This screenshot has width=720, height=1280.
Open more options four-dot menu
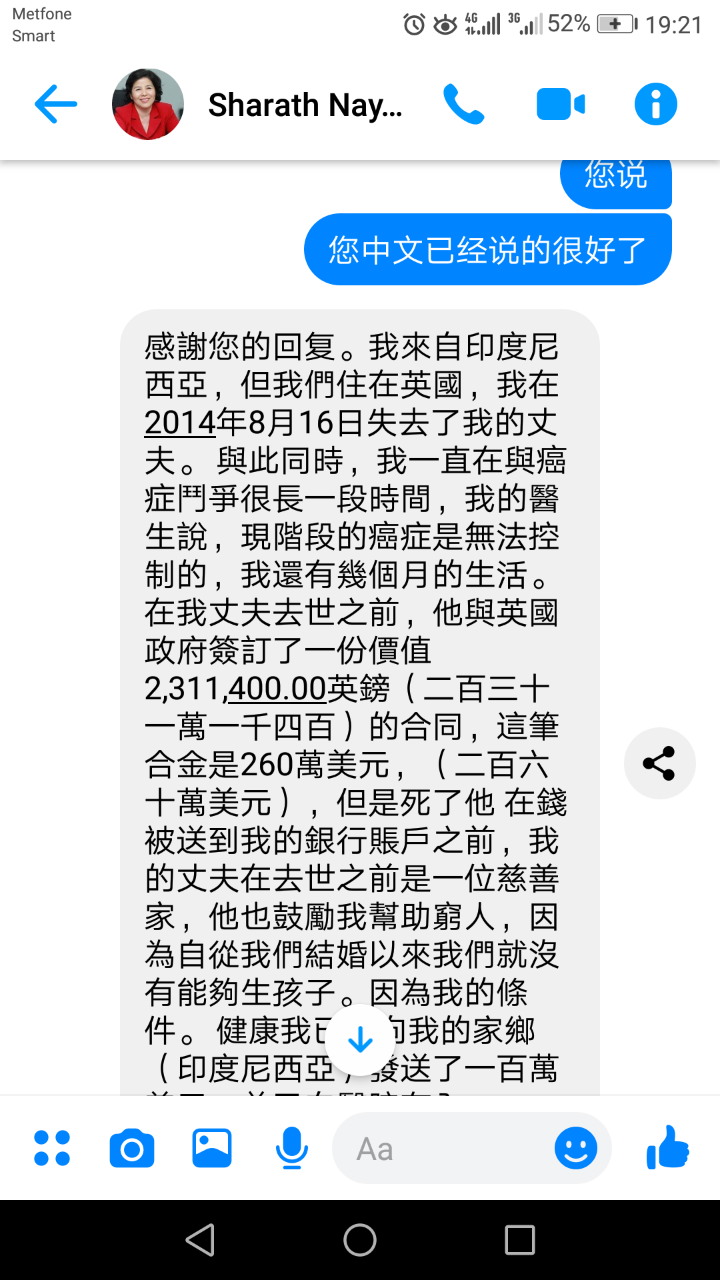[x=52, y=1148]
